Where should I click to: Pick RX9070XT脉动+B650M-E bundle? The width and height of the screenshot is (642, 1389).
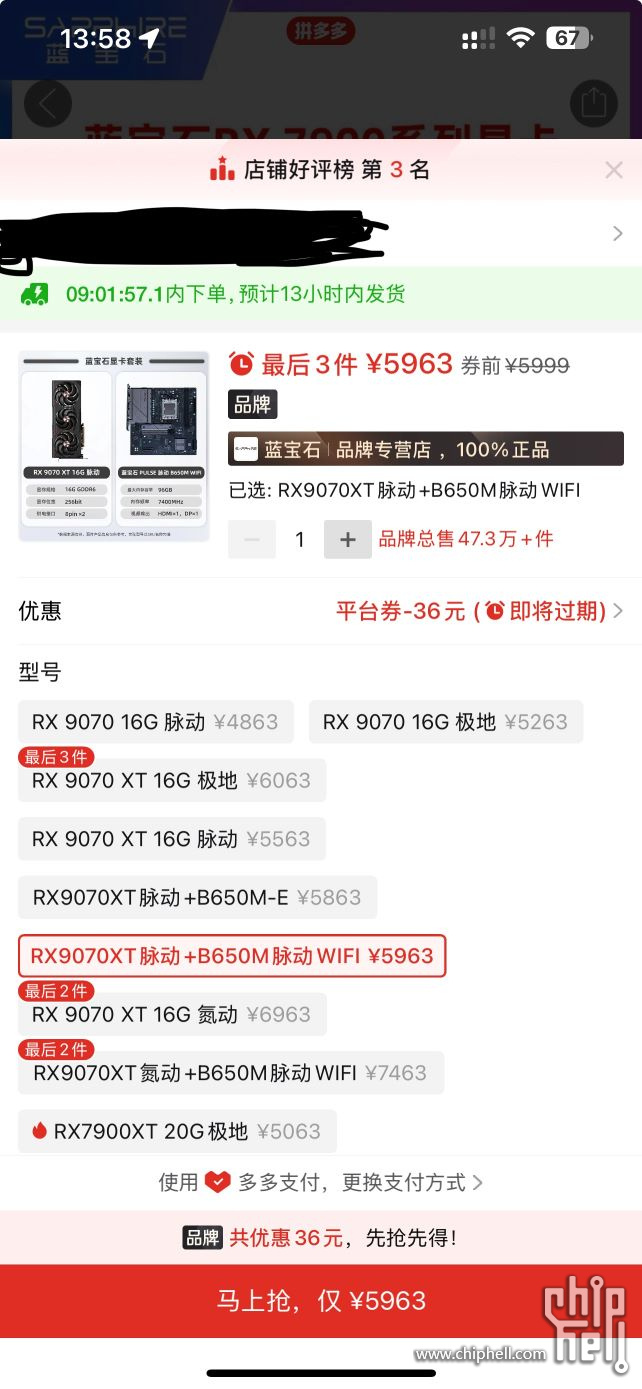coord(197,898)
